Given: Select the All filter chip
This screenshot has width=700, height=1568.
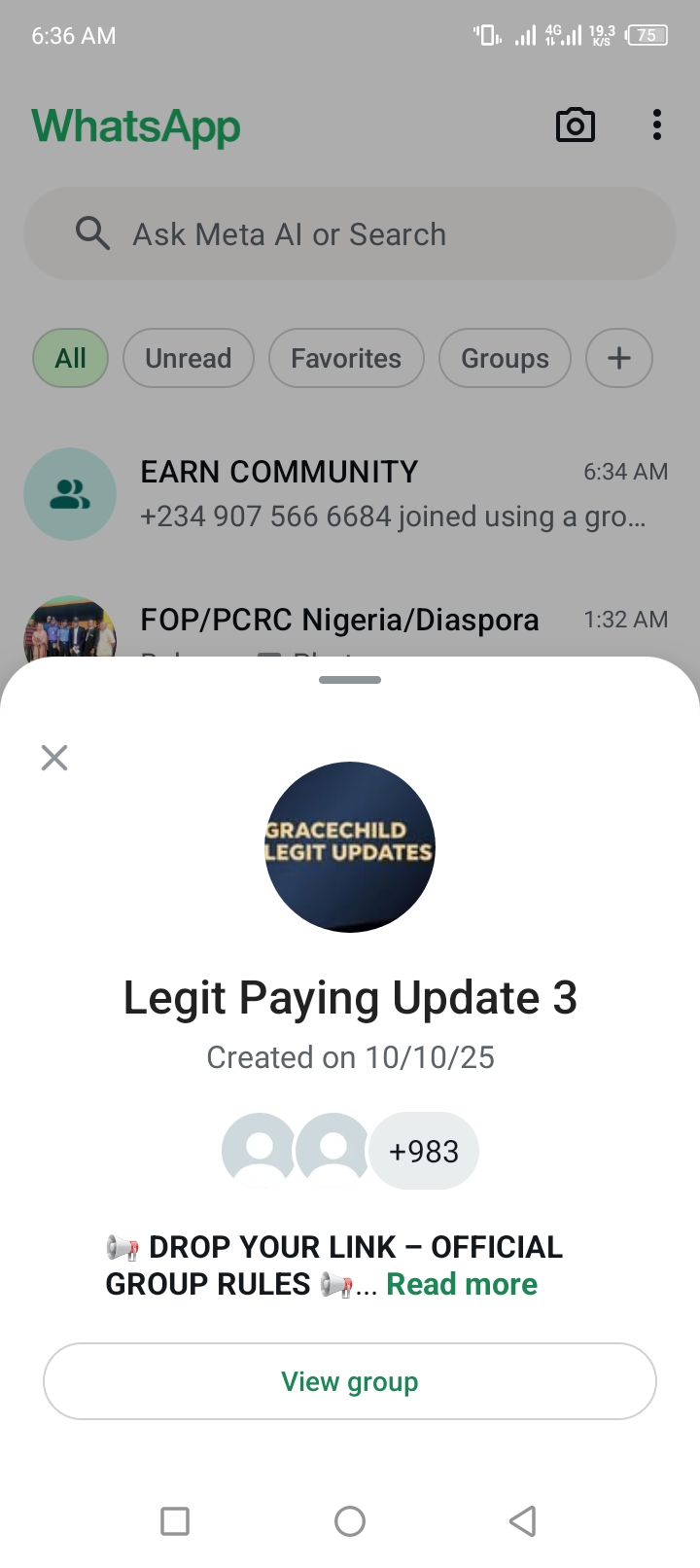Looking at the screenshot, I should point(70,358).
